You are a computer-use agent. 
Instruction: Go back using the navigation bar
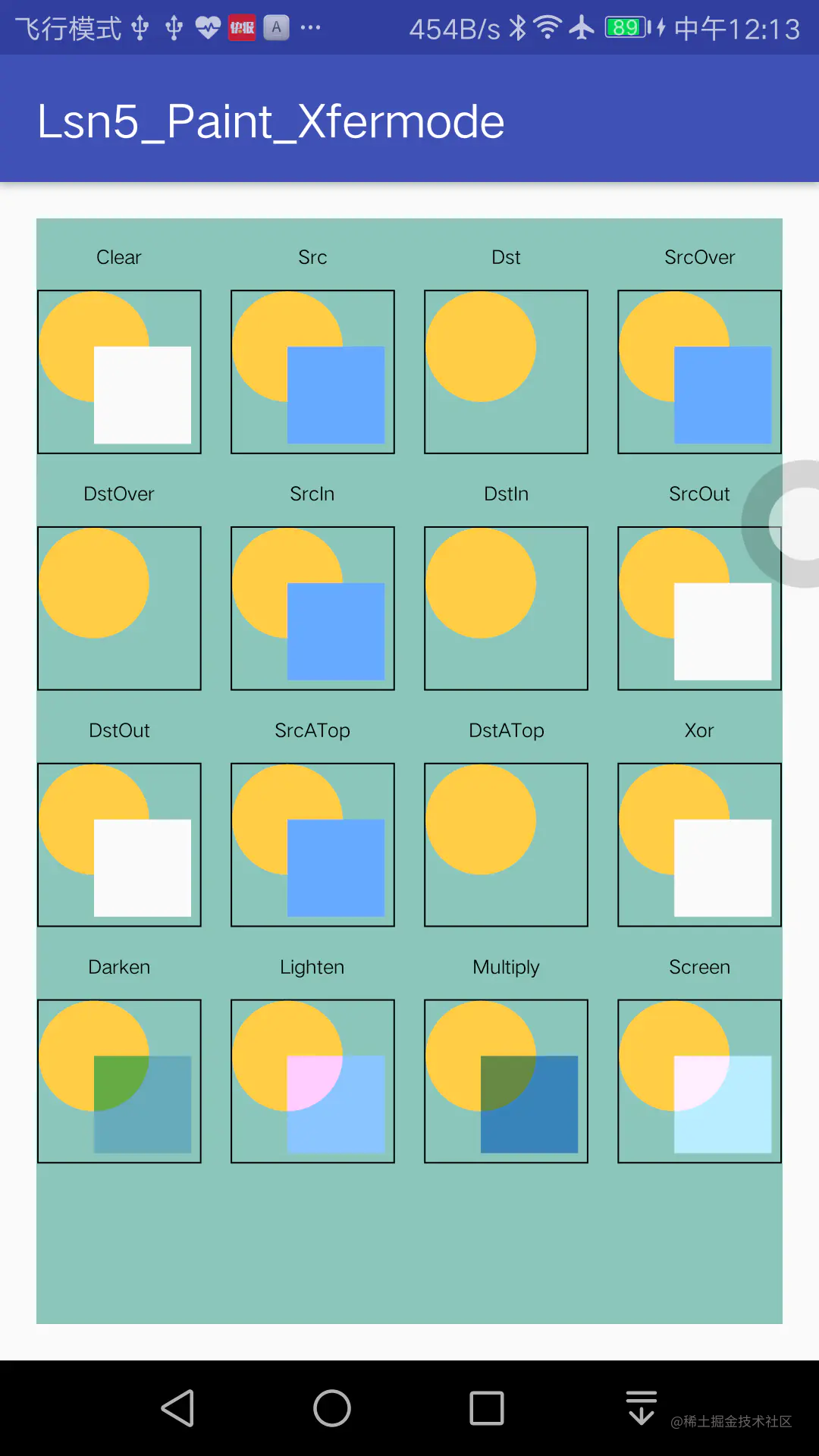coord(179,1408)
